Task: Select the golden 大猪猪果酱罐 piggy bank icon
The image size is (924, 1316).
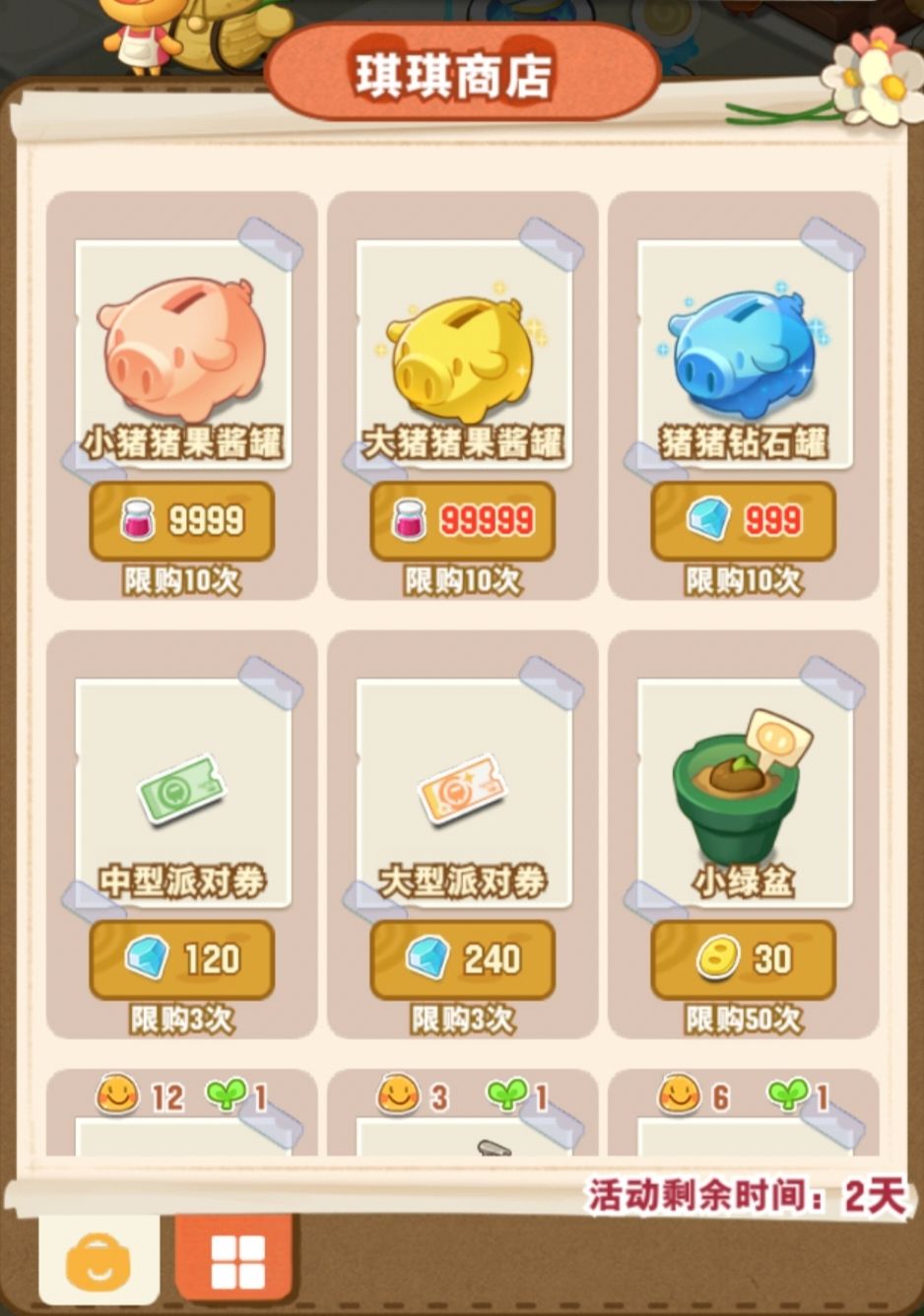Action: click(x=460, y=355)
